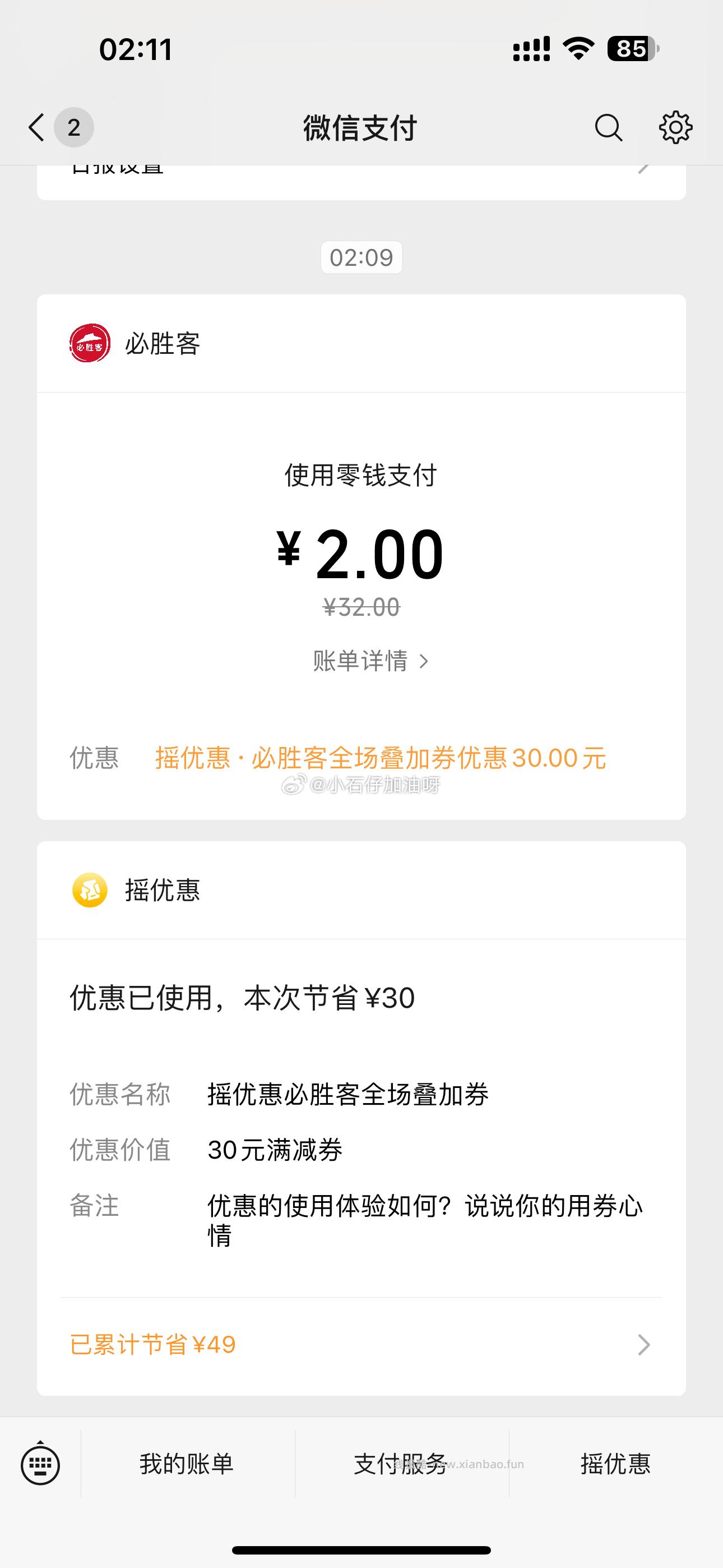Switch to the 我的账单 tab
The width and height of the screenshot is (723, 1568).
[186, 1465]
